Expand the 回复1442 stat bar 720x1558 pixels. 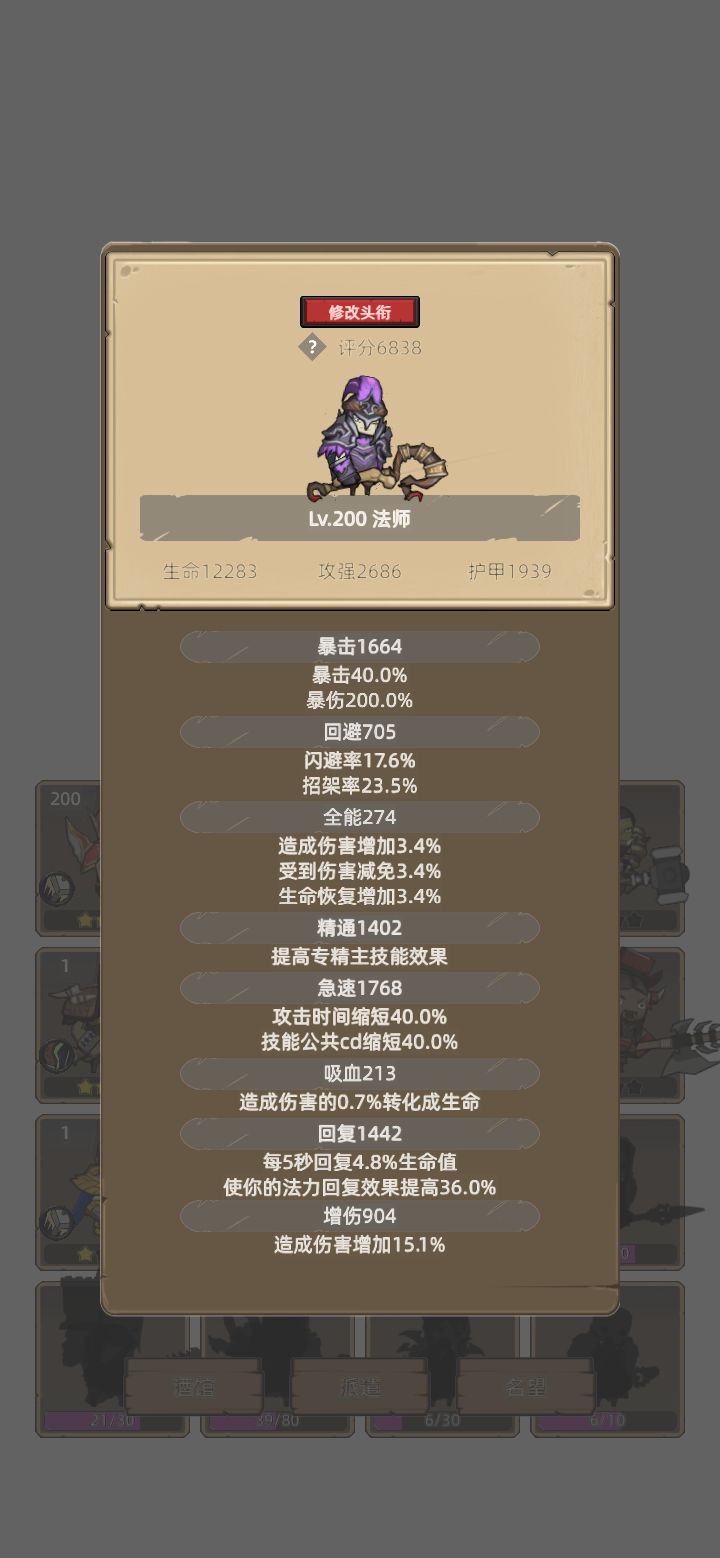(x=360, y=1134)
